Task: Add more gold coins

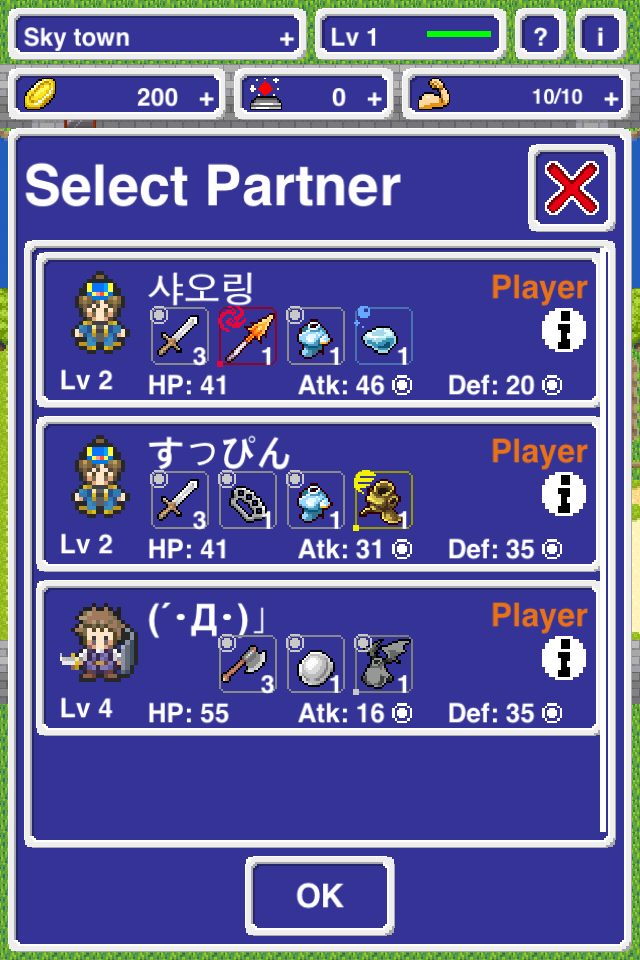Action: (207, 98)
